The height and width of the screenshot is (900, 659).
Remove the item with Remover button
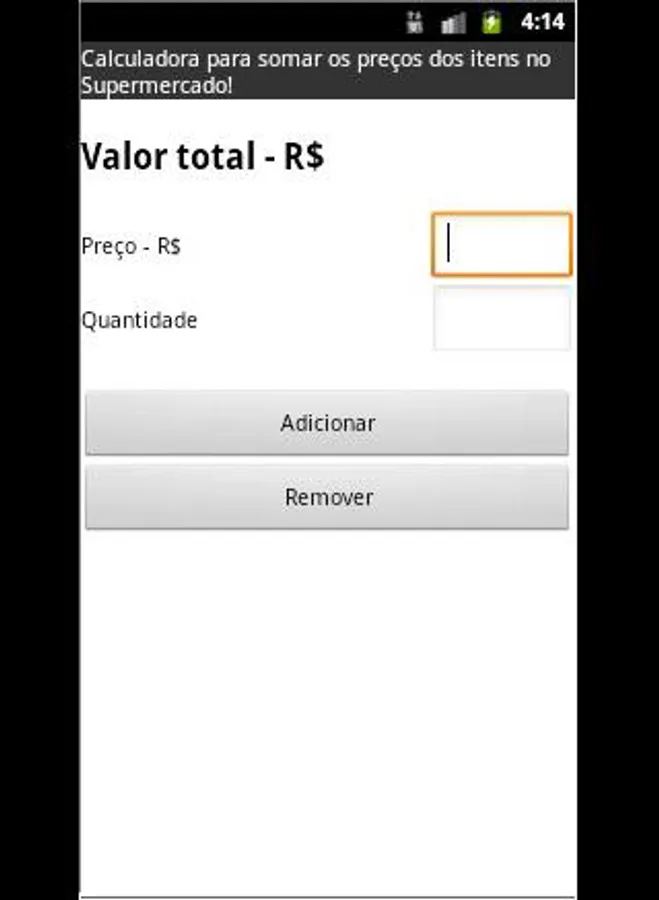(327, 497)
